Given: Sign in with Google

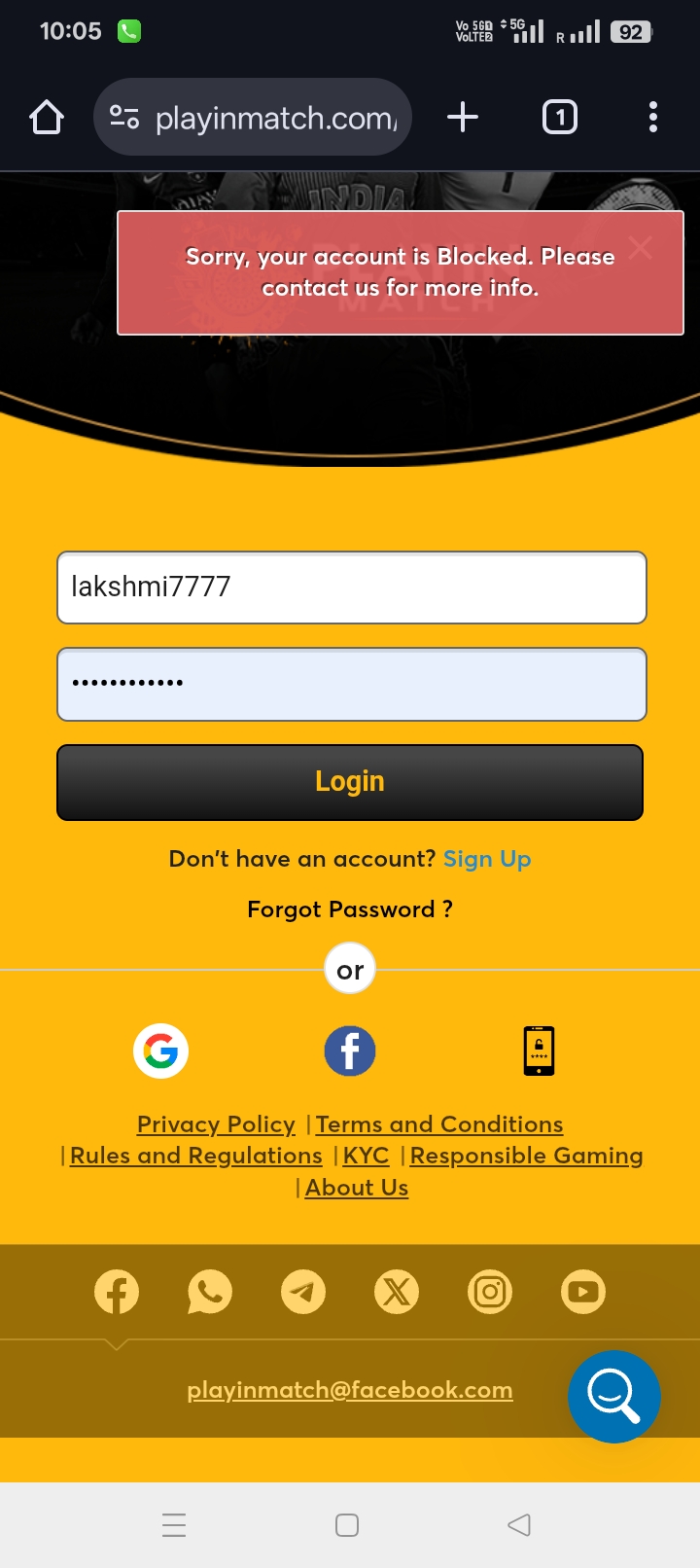Looking at the screenshot, I should pyautogui.click(x=160, y=1051).
